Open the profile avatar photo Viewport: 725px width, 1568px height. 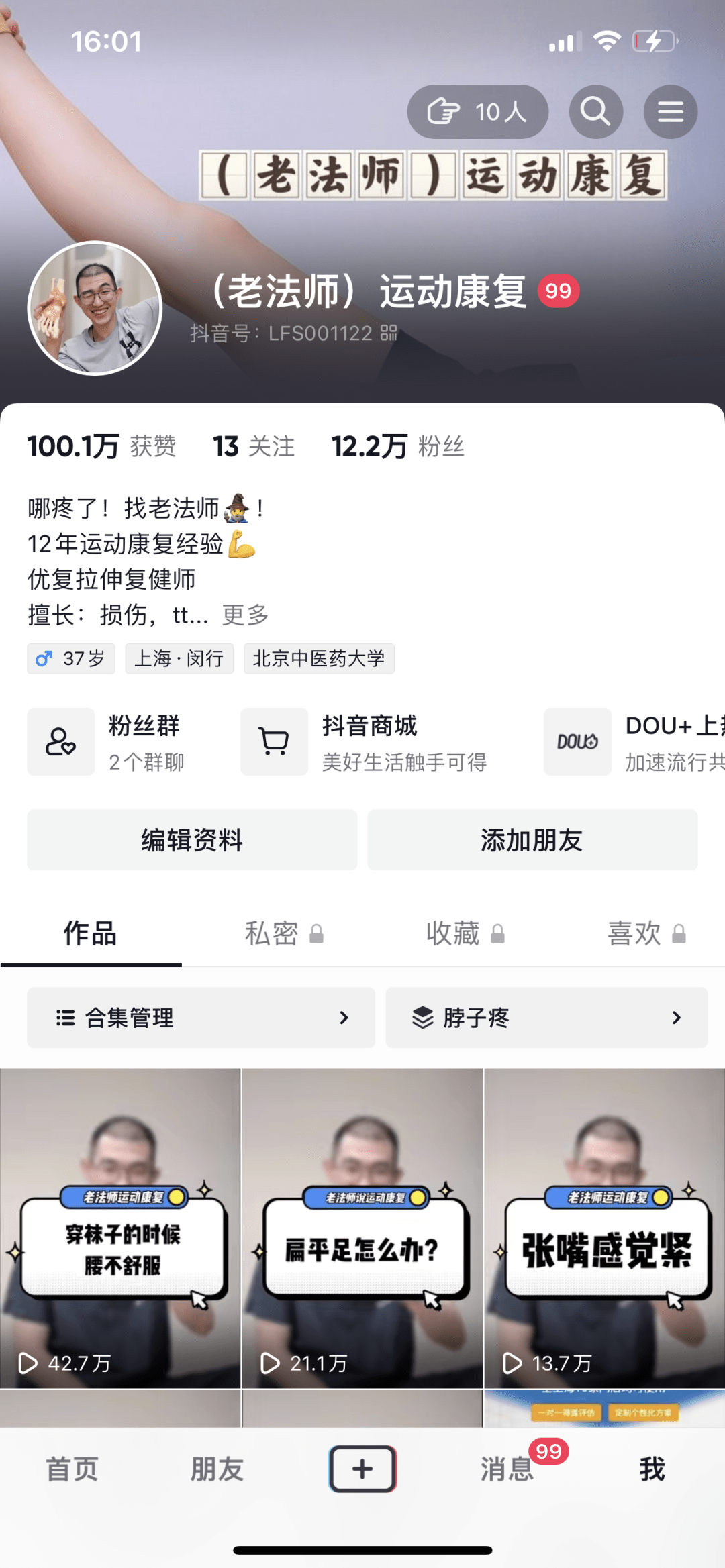point(95,308)
